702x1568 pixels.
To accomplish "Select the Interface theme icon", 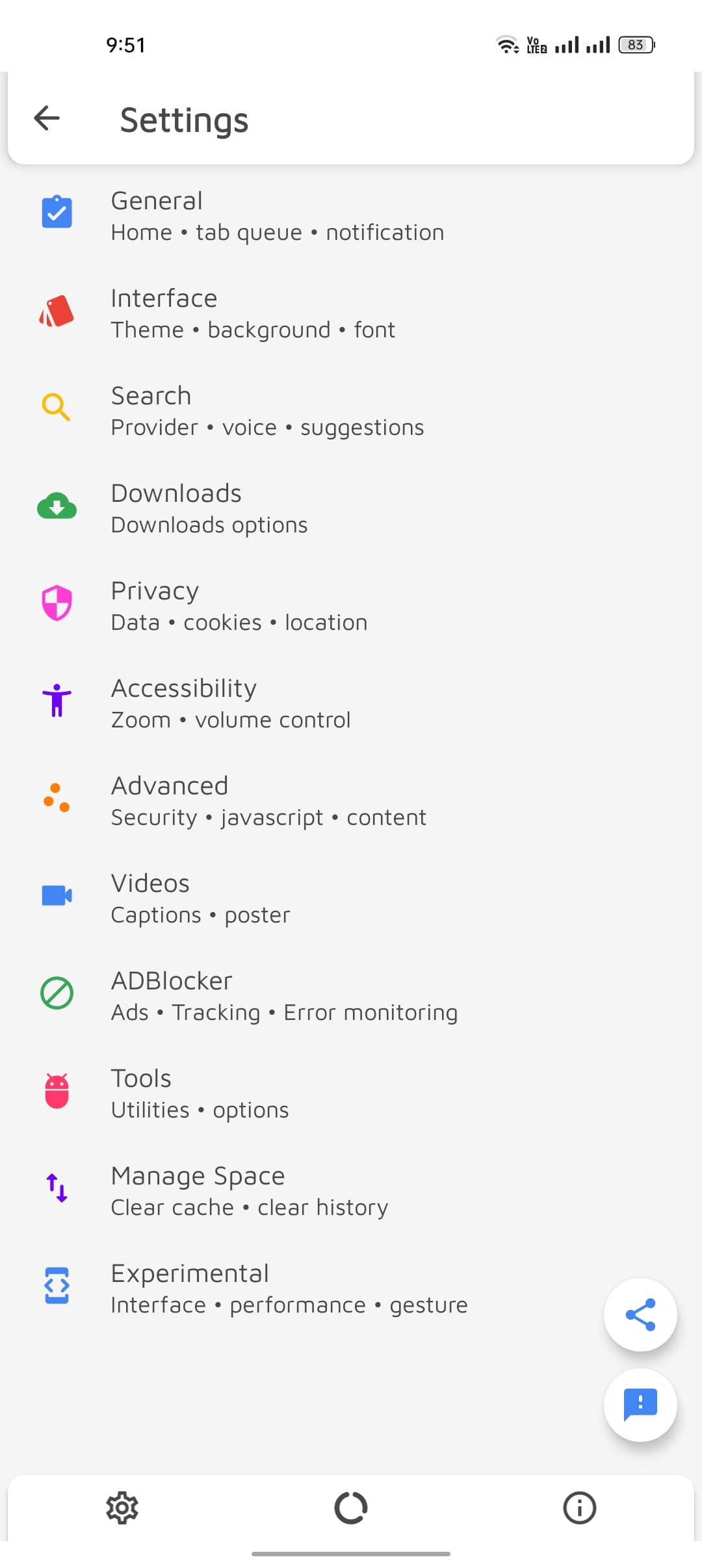I will click(57, 311).
